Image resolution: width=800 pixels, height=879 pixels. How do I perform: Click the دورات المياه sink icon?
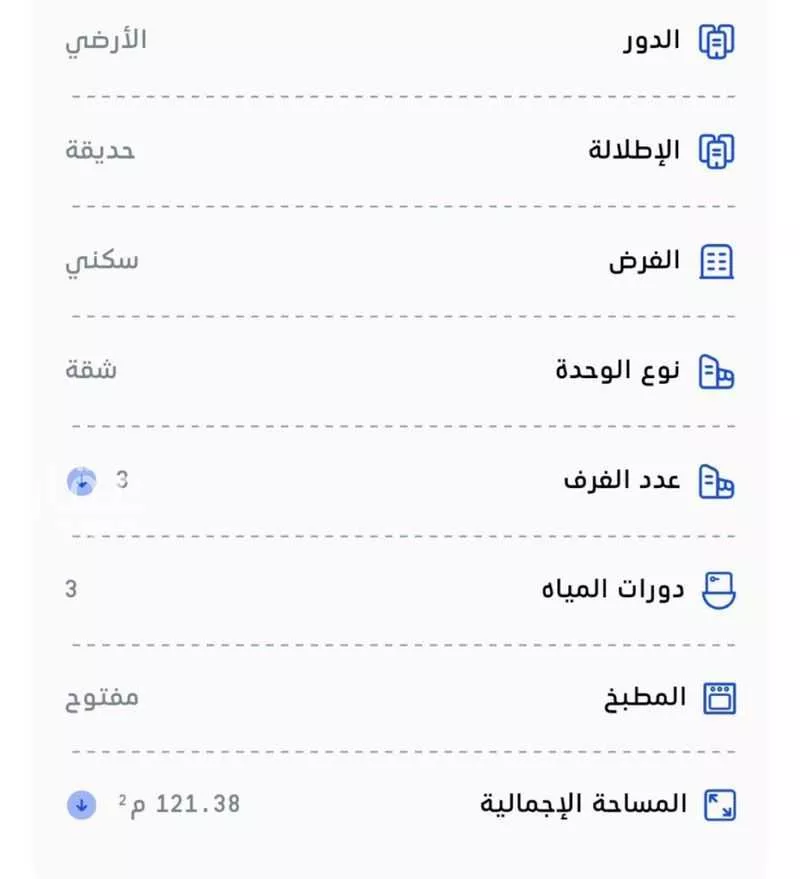pyautogui.click(x=718, y=589)
